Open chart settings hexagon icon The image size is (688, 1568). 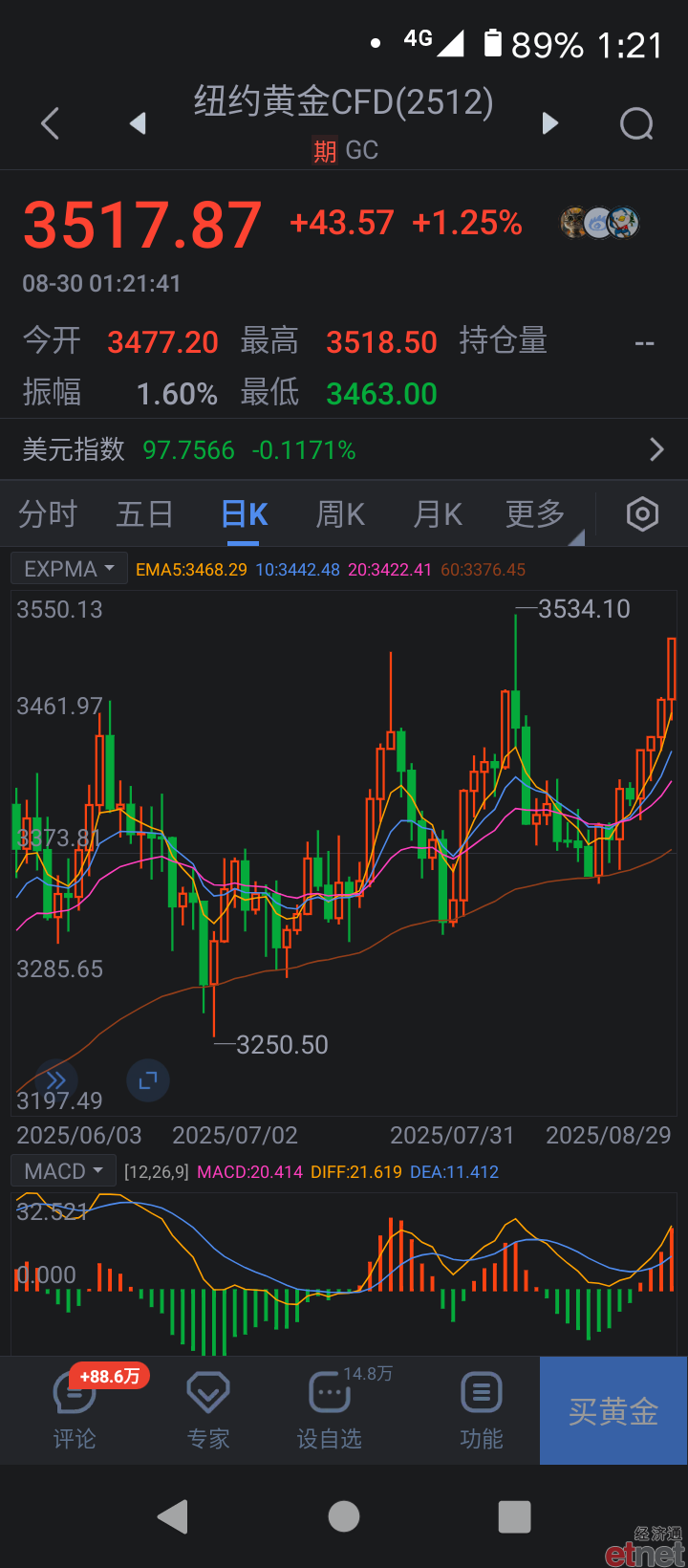click(x=642, y=514)
